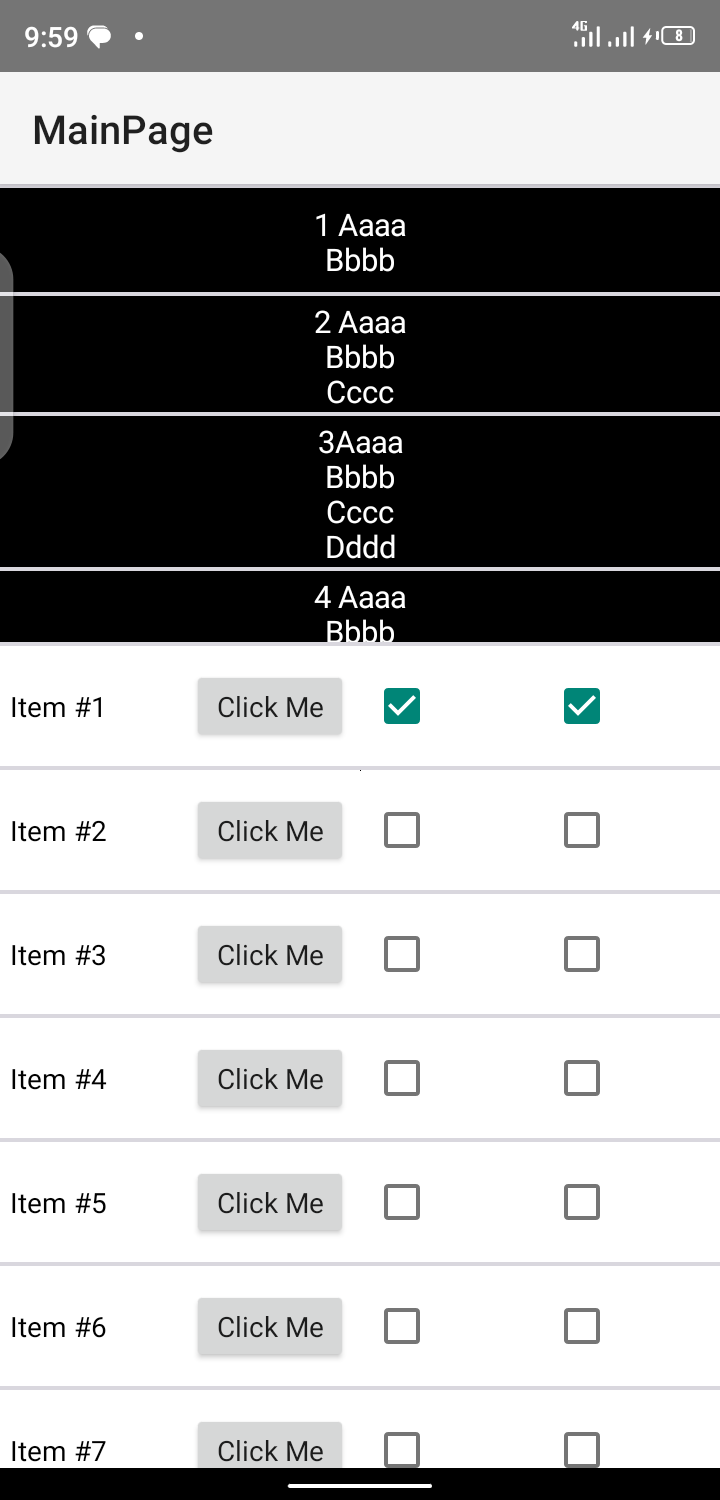Mark the first checkbox of Item #5
Image resolution: width=720 pixels, height=1500 pixels.
402,1203
